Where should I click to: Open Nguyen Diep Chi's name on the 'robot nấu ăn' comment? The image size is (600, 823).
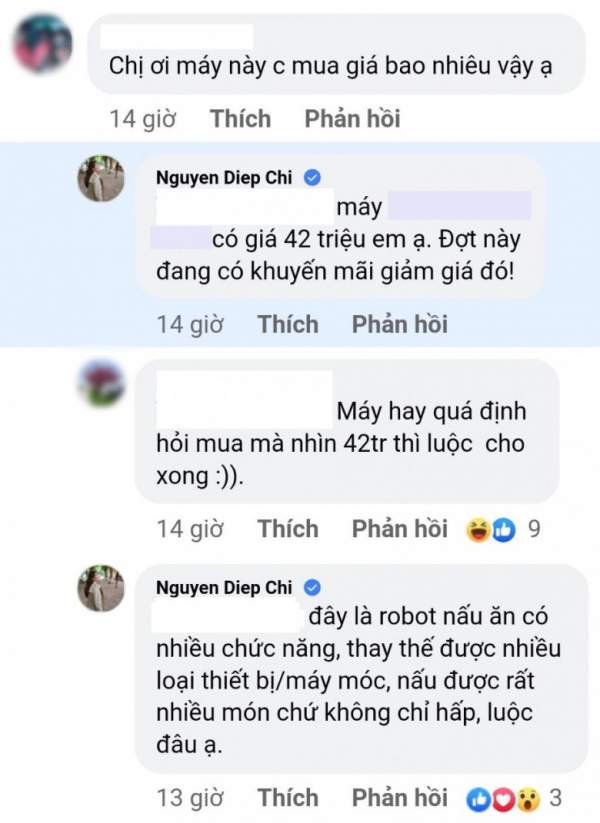click(x=223, y=588)
